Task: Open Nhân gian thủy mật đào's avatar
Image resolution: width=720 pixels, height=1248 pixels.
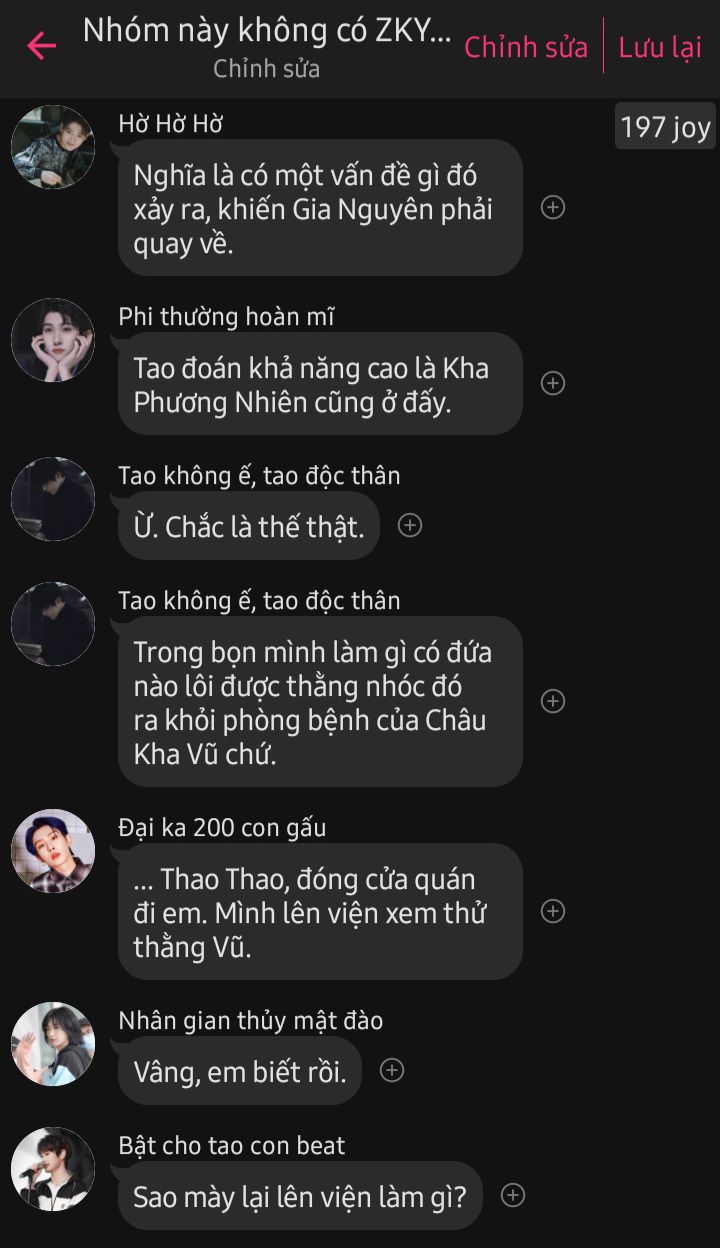Action: click(53, 1044)
